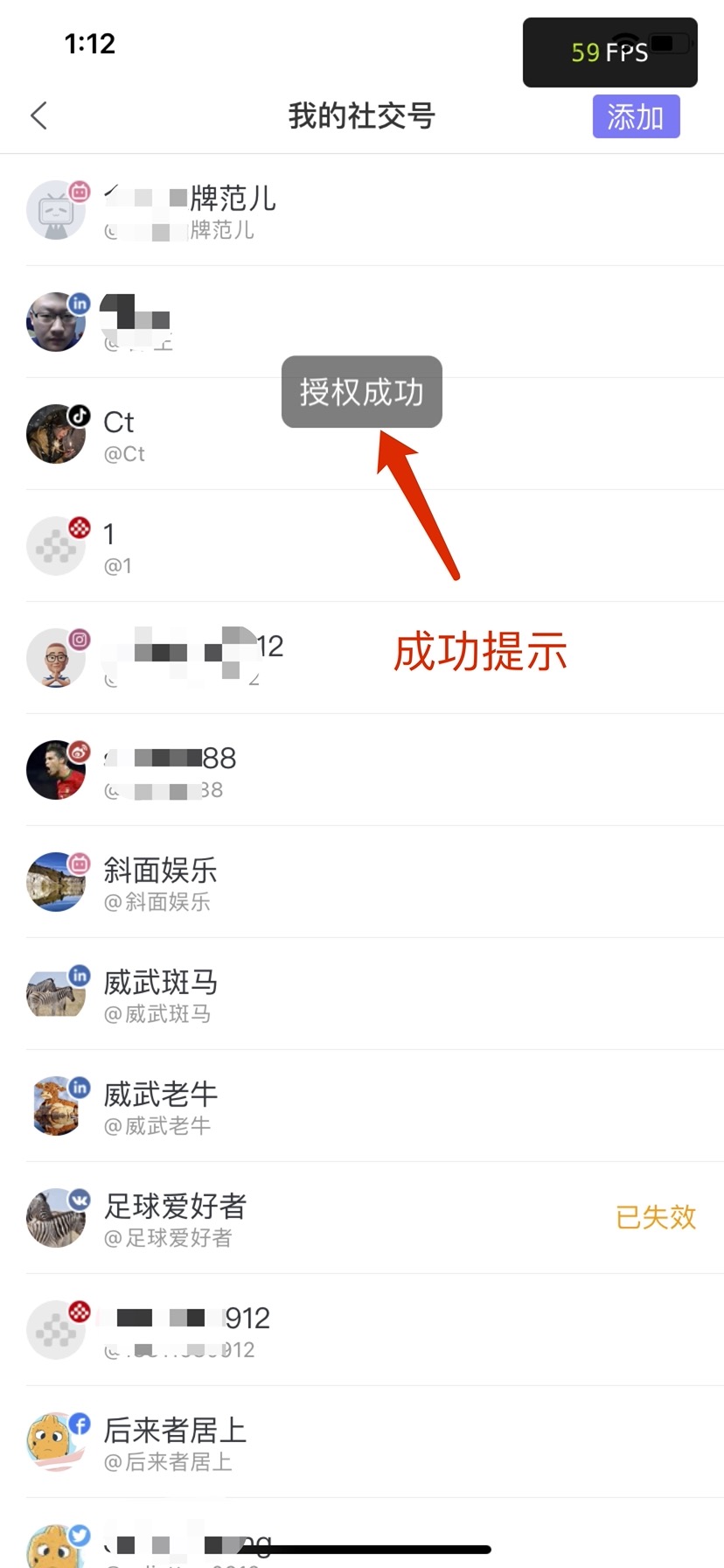
Task: Go back using the arrow
Action: pyautogui.click(x=39, y=115)
